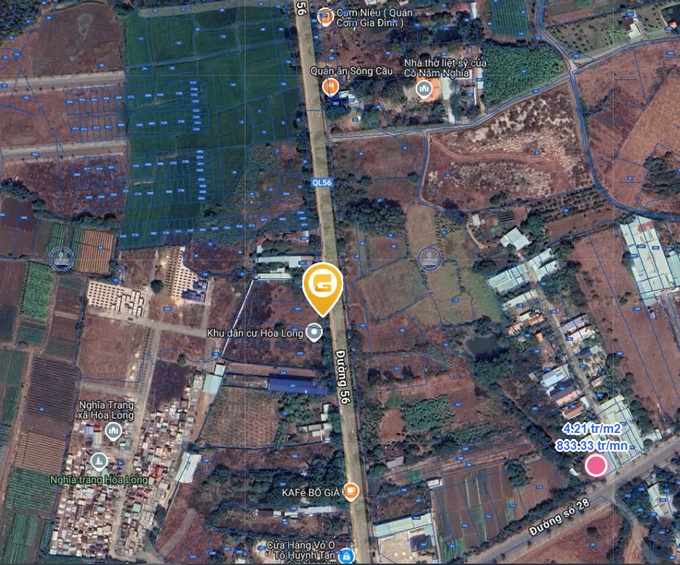Viewport: 680px width, 565px height.
Task: Open Nhà thờ liệt sỹ Cô Năm Nghĩa marker
Action: click(423, 89)
